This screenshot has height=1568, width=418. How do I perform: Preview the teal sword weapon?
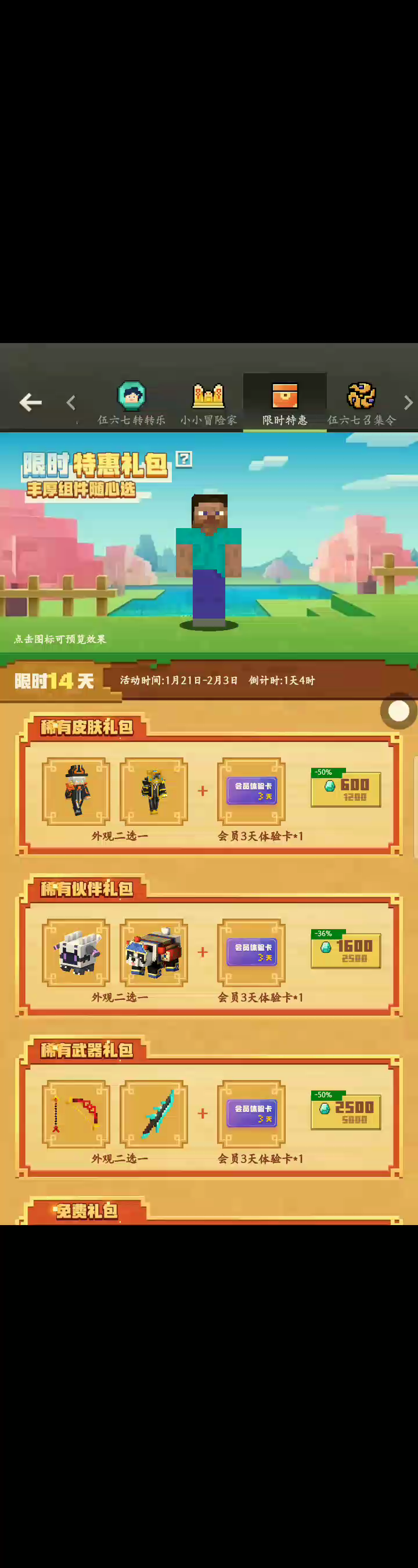(x=153, y=1113)
